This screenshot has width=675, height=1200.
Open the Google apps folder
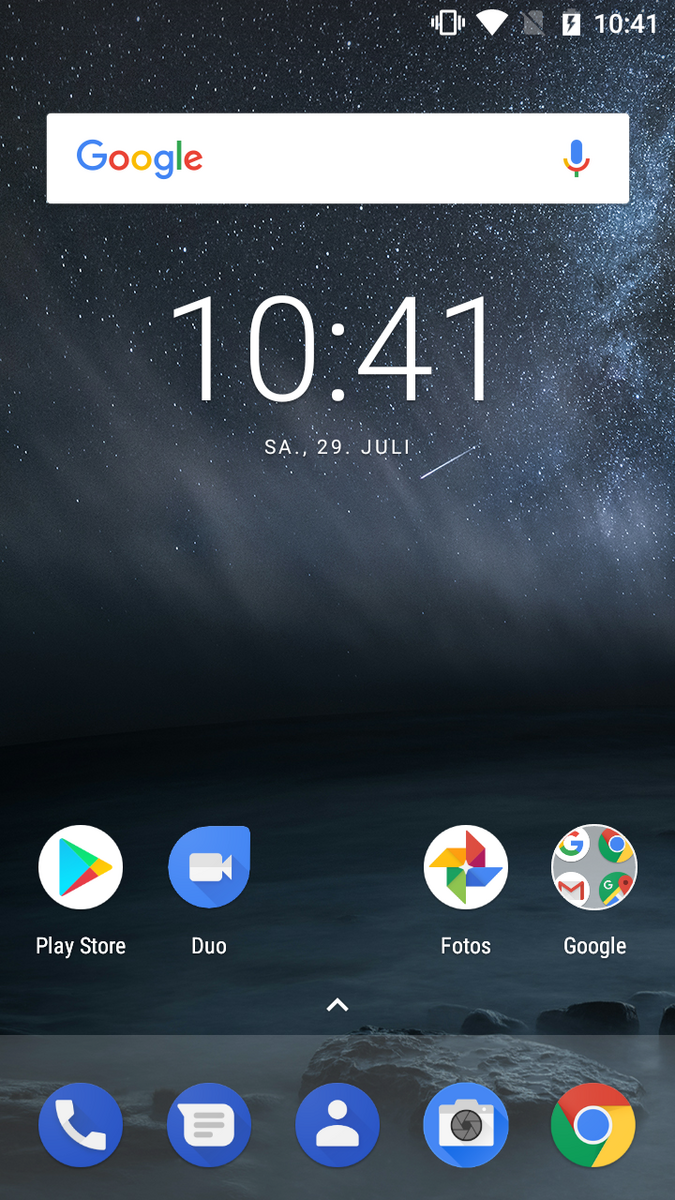pyautogui.click(x=594, y=868)
